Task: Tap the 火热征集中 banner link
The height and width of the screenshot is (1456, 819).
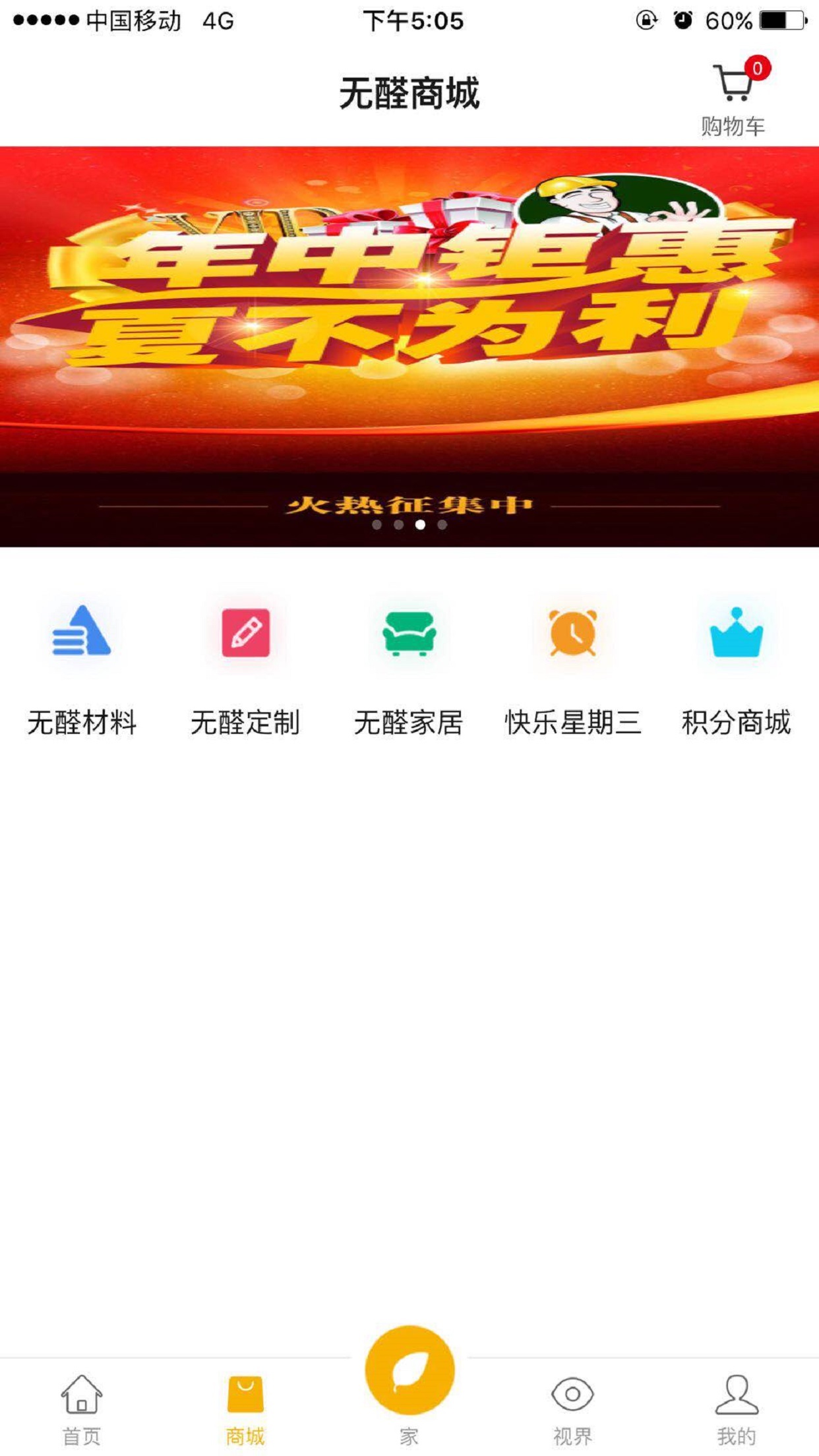Action: (409, 504)
